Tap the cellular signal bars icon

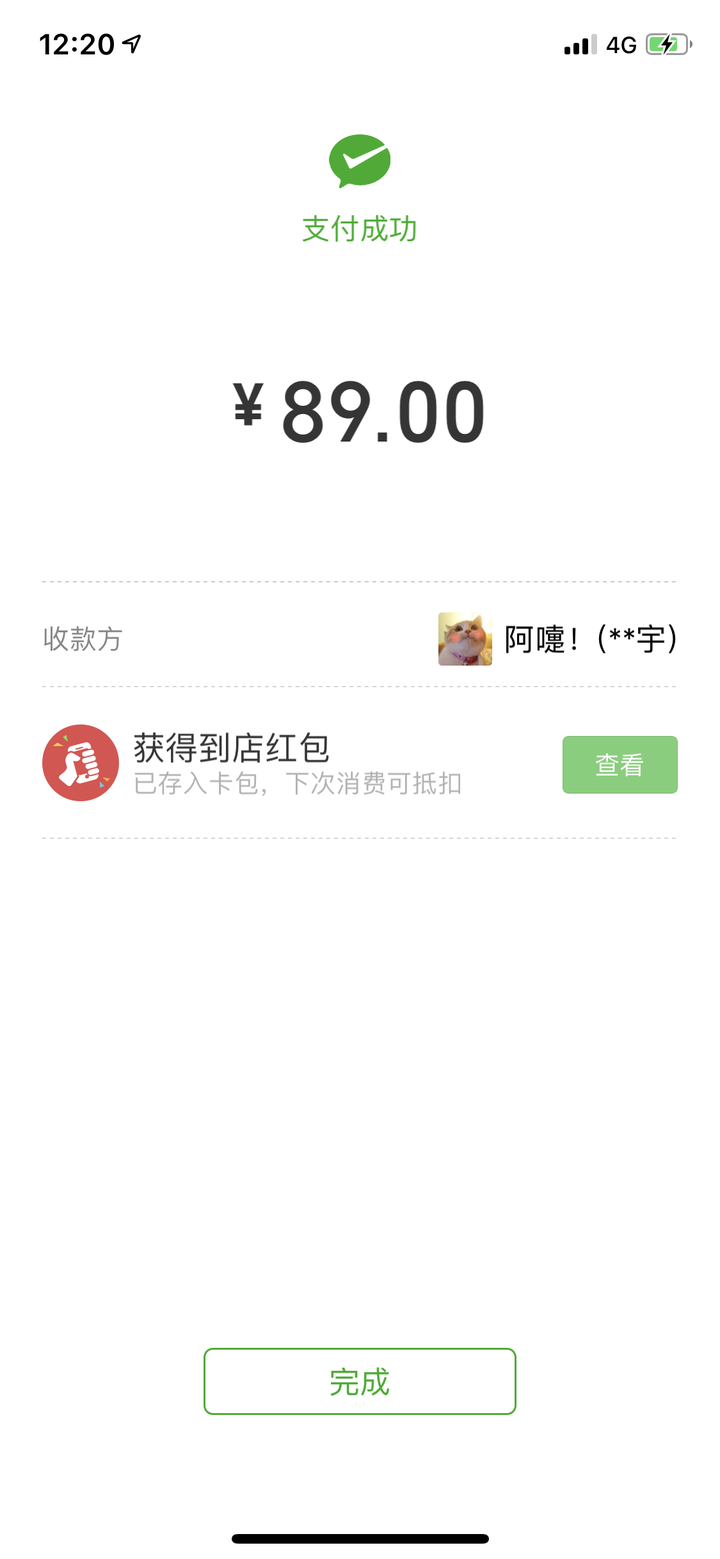pyautogui.click(x=578, y=44)
